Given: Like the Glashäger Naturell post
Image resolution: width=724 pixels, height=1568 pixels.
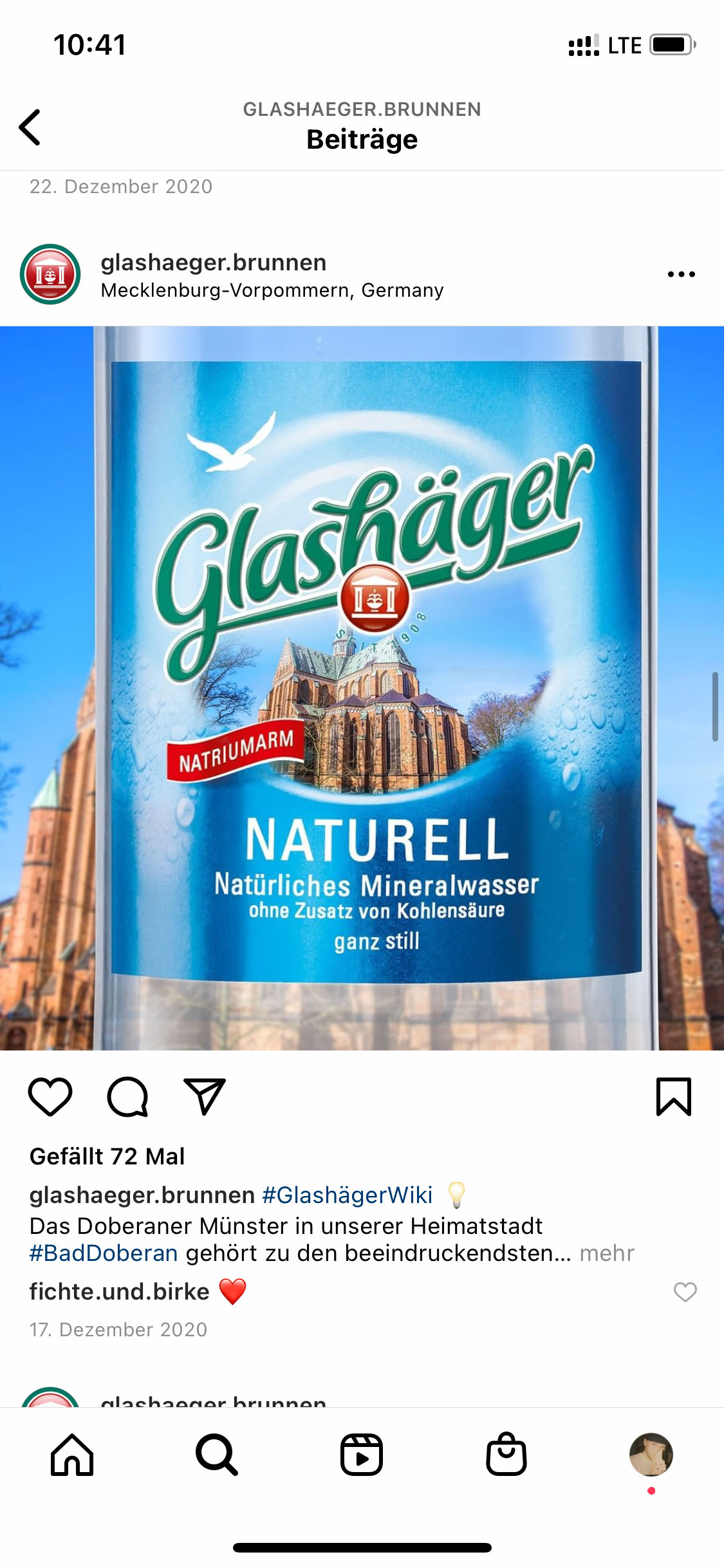Looking at the screenshot, I should (50, 1096).
